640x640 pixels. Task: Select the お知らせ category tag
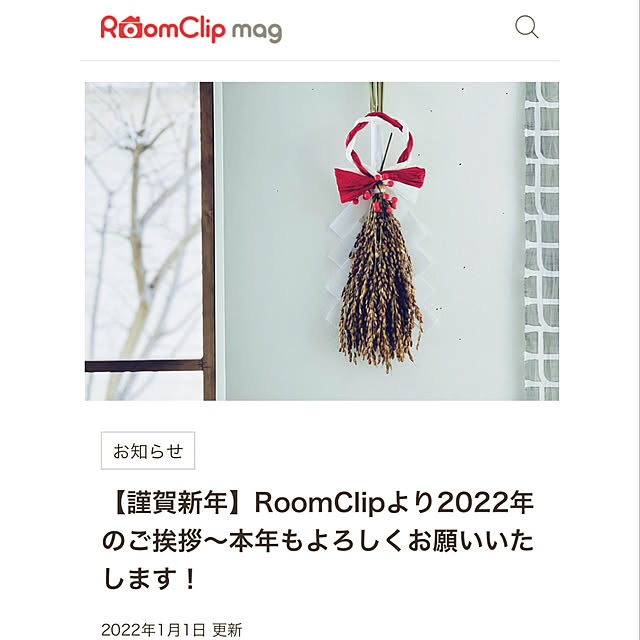coord(148,451)
